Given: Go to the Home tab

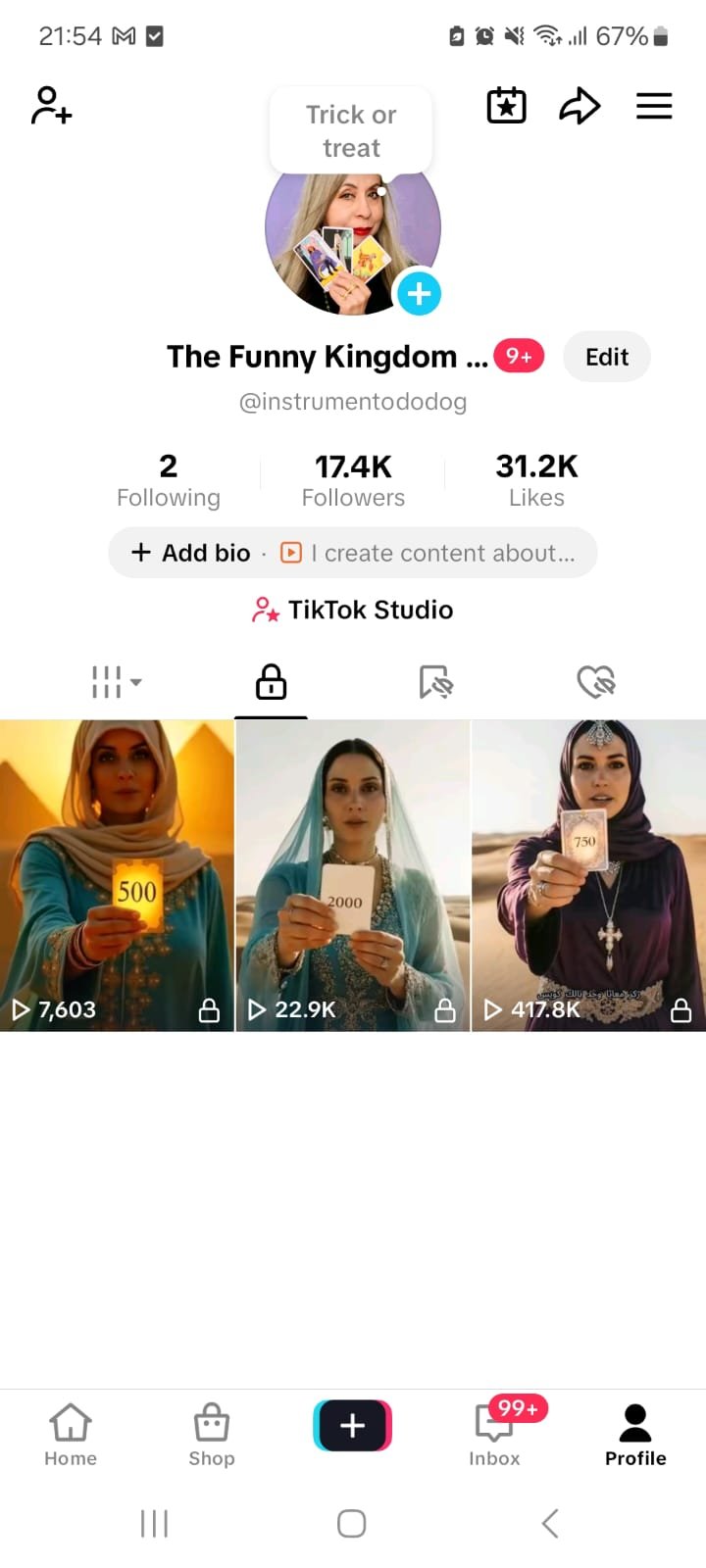Looking at the screenshot, I should [71, 1434].
